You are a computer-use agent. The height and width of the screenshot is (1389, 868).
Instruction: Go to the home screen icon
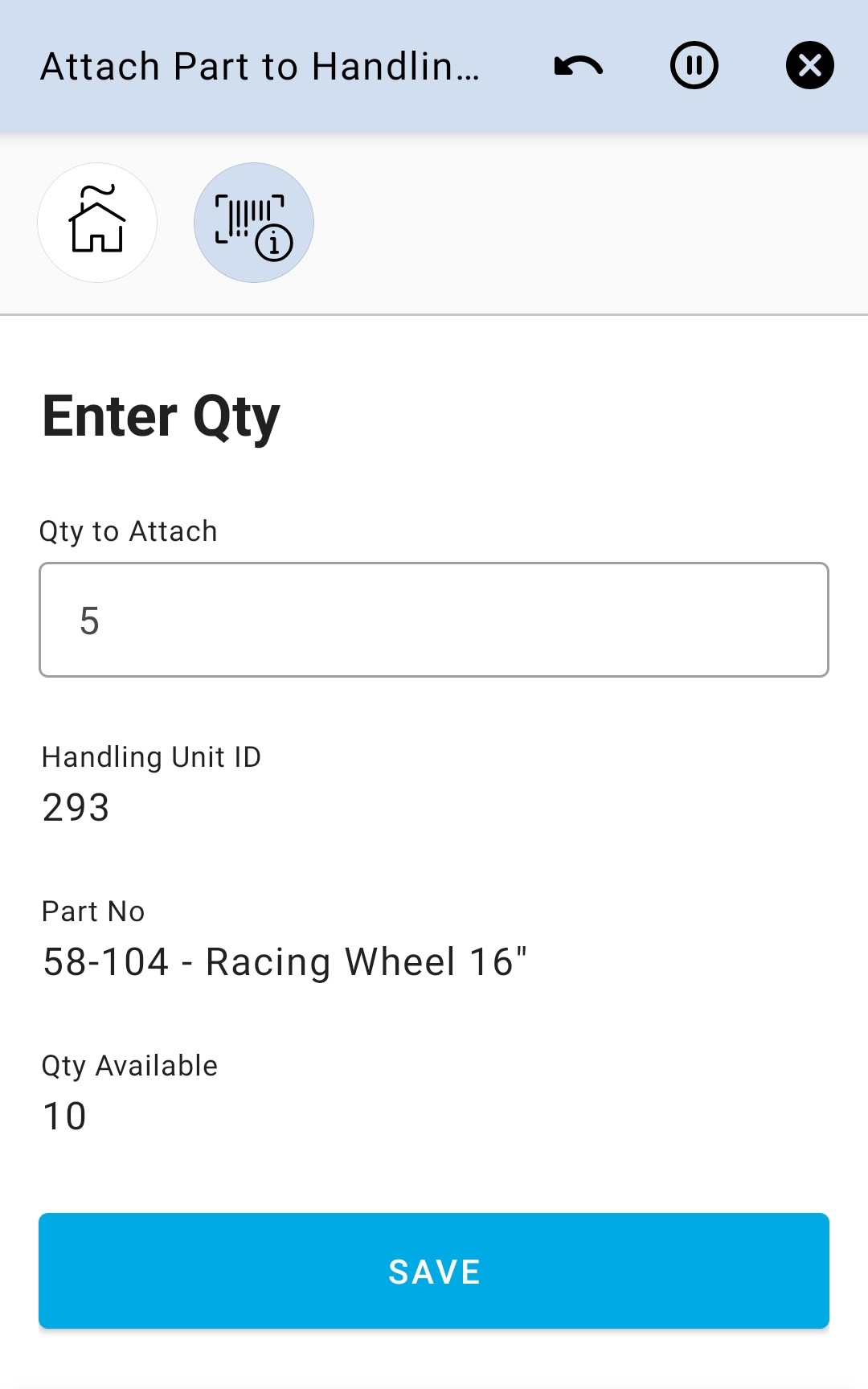pyautogui.click(x=97, y=223)
